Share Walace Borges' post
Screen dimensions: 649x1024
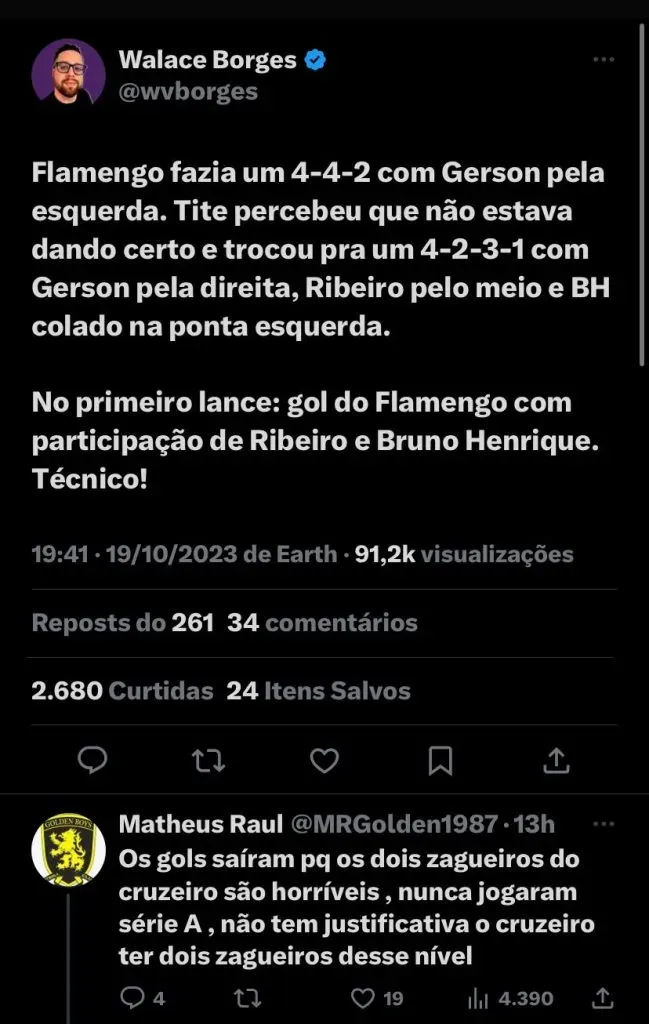coord(556,762)
